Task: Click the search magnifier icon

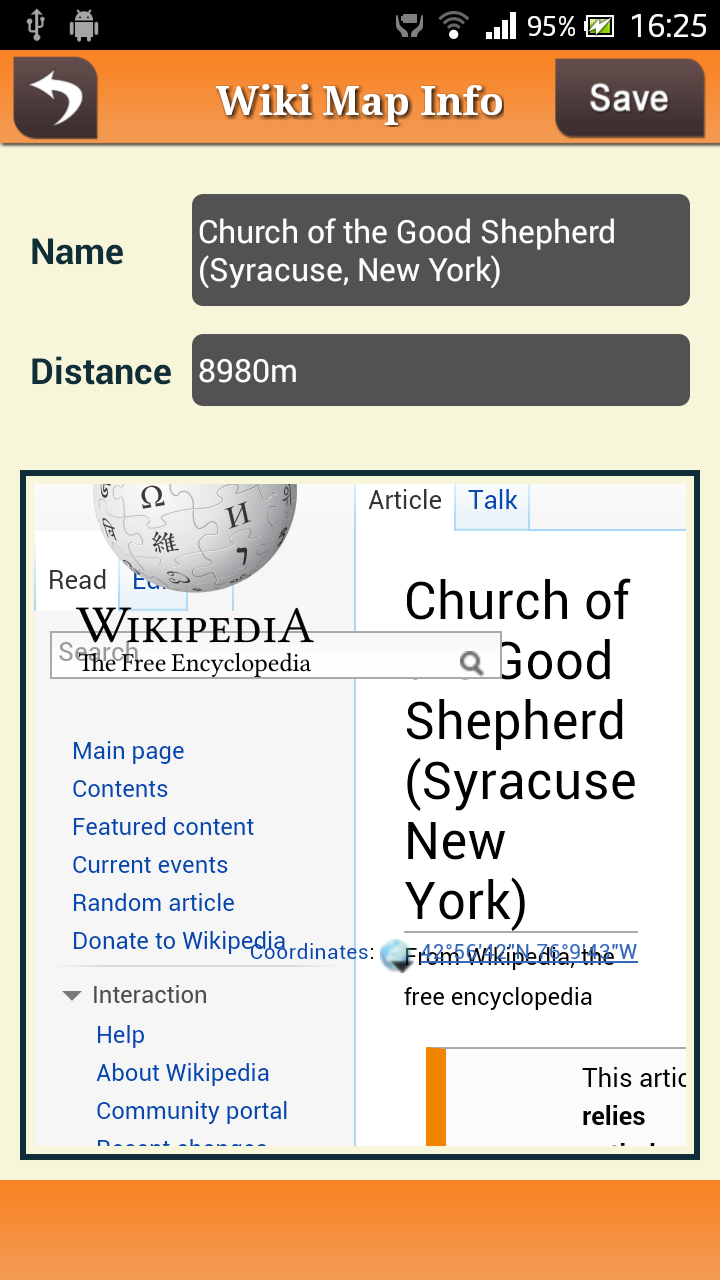Action: click(x=470, y=663)
